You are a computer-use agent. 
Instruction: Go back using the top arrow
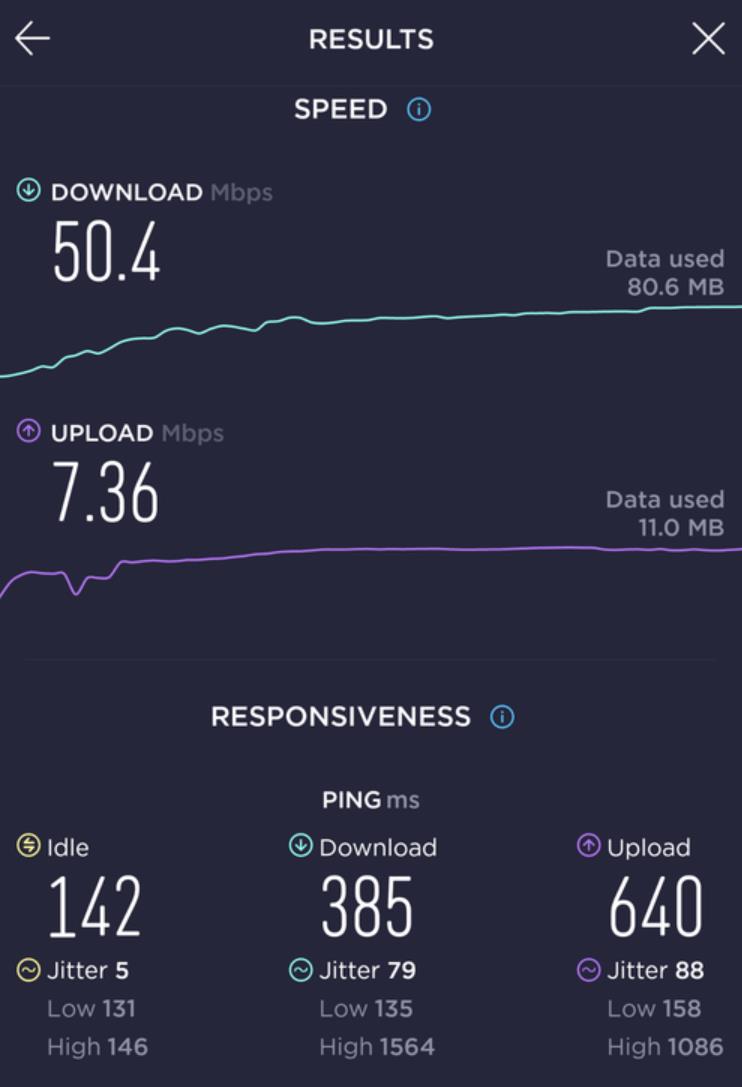coord(32,39)
